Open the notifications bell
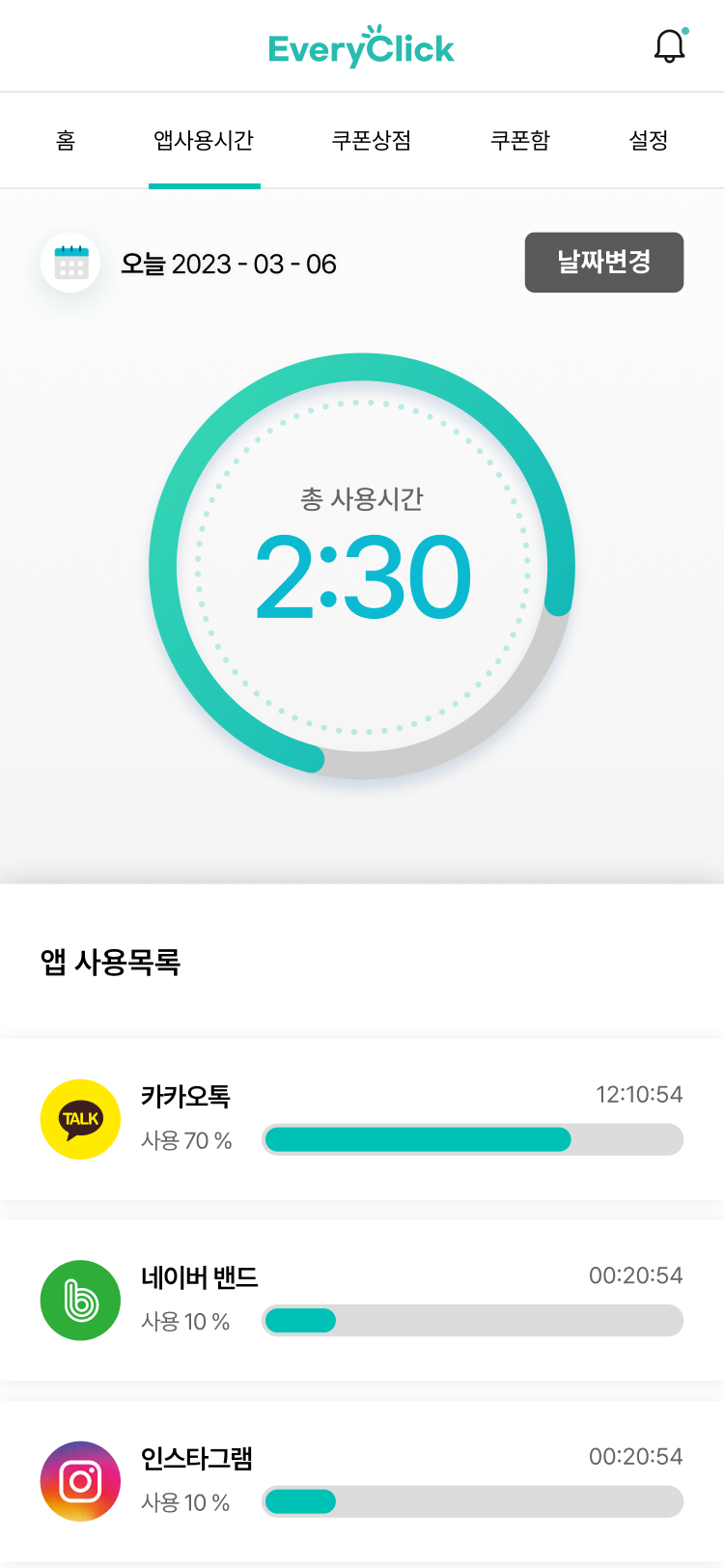This screenshot has height=1568, width=724. 669,46
